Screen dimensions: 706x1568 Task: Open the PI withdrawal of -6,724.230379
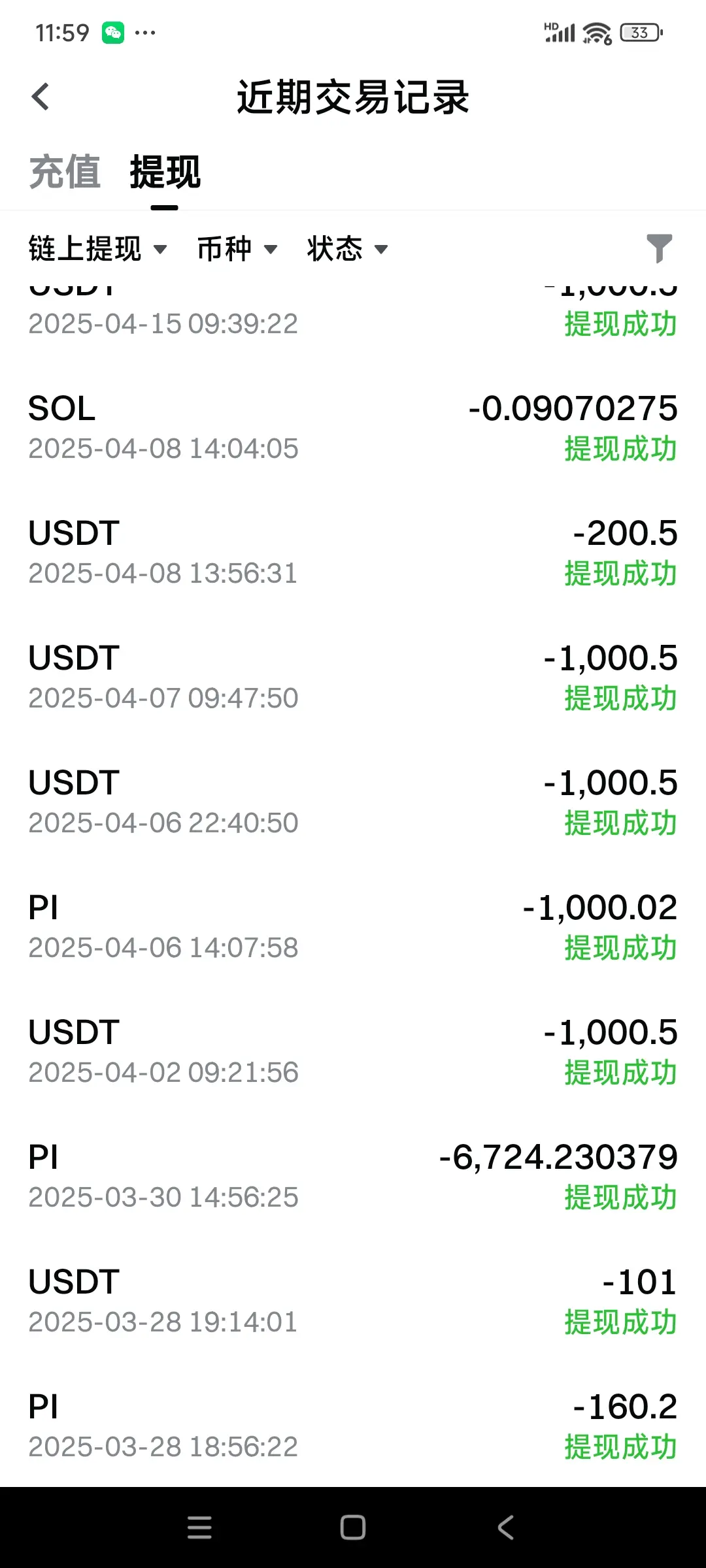pyautogui.click(x=353, y=1177)
